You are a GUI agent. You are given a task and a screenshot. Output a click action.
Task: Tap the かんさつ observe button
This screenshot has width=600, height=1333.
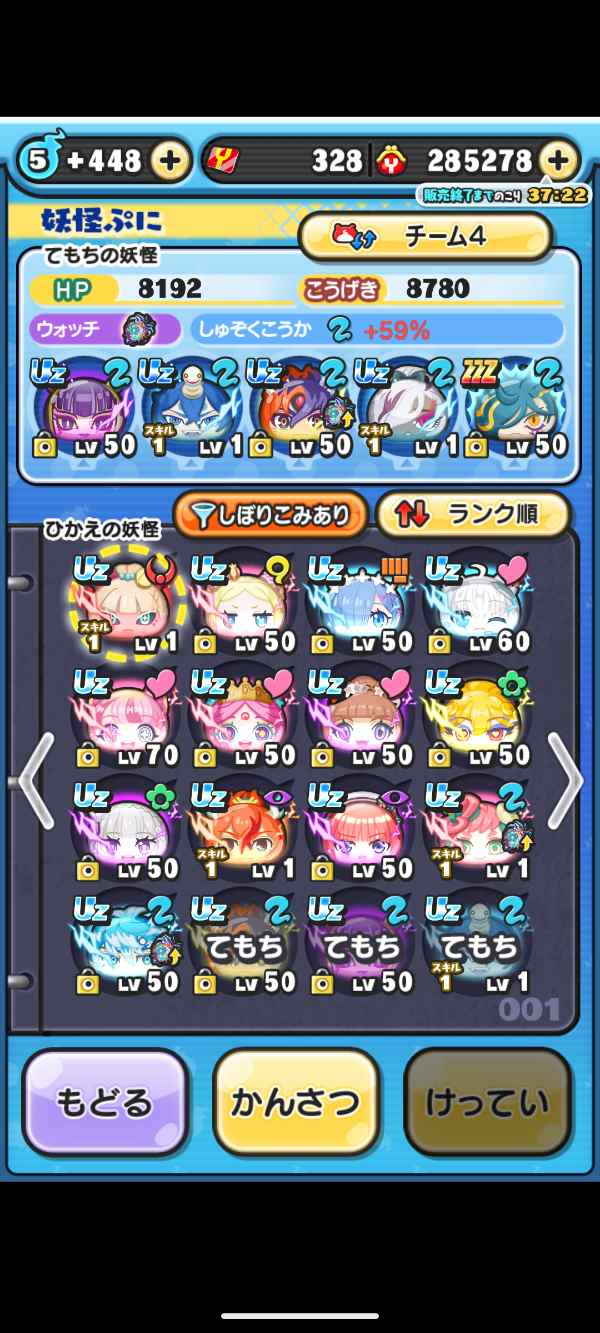point(296,1103)
